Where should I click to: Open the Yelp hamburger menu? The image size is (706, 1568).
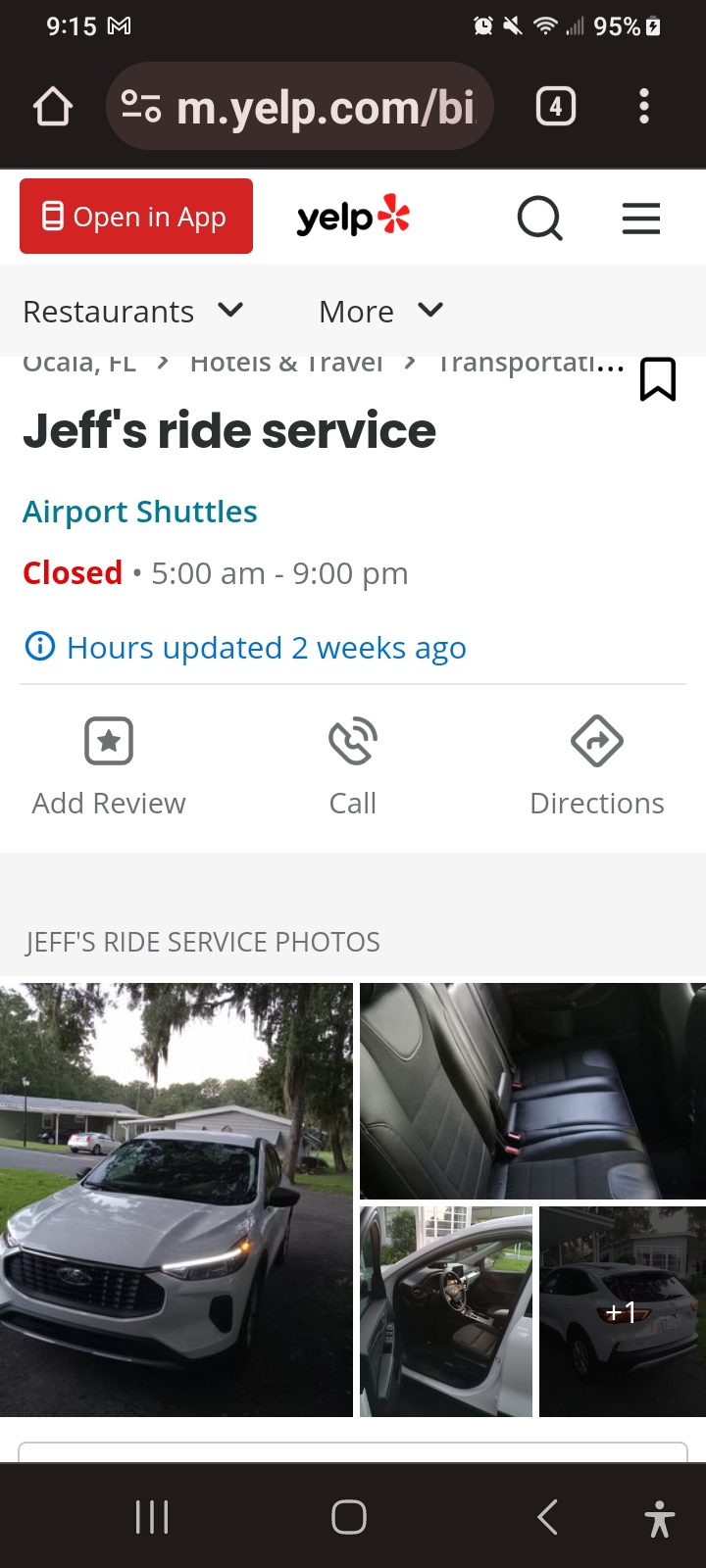[x=641, y=218]
